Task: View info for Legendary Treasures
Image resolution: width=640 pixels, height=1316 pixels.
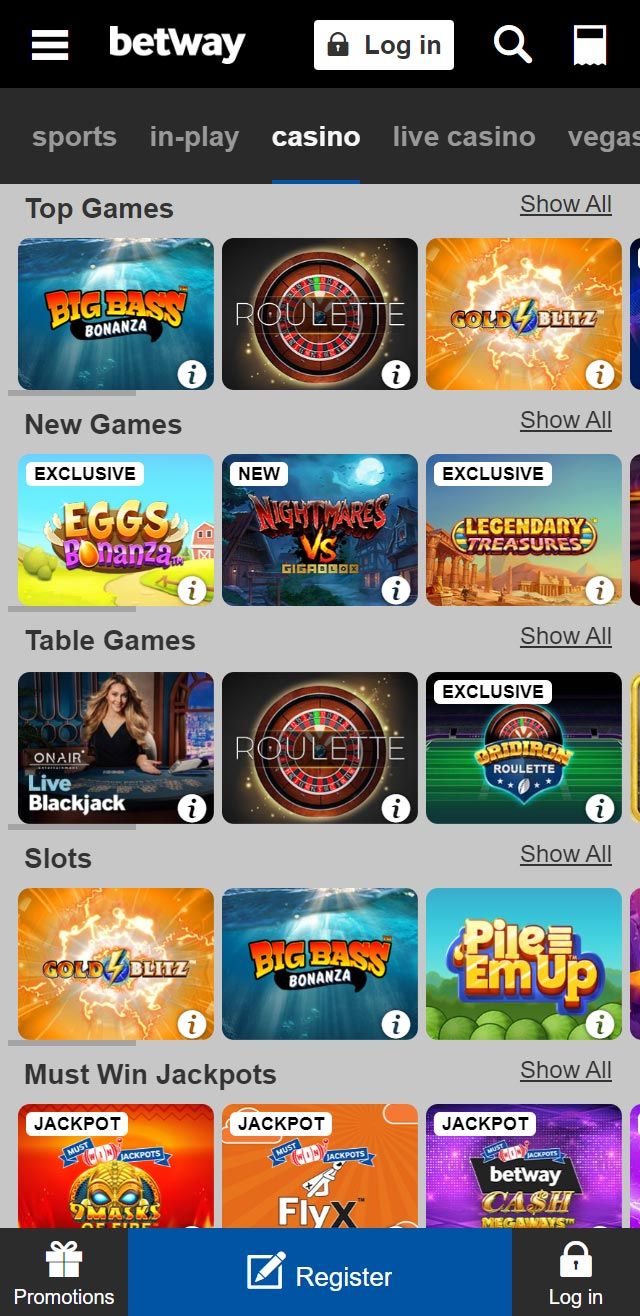Action: pyautogui.click(x=599, y=591)
